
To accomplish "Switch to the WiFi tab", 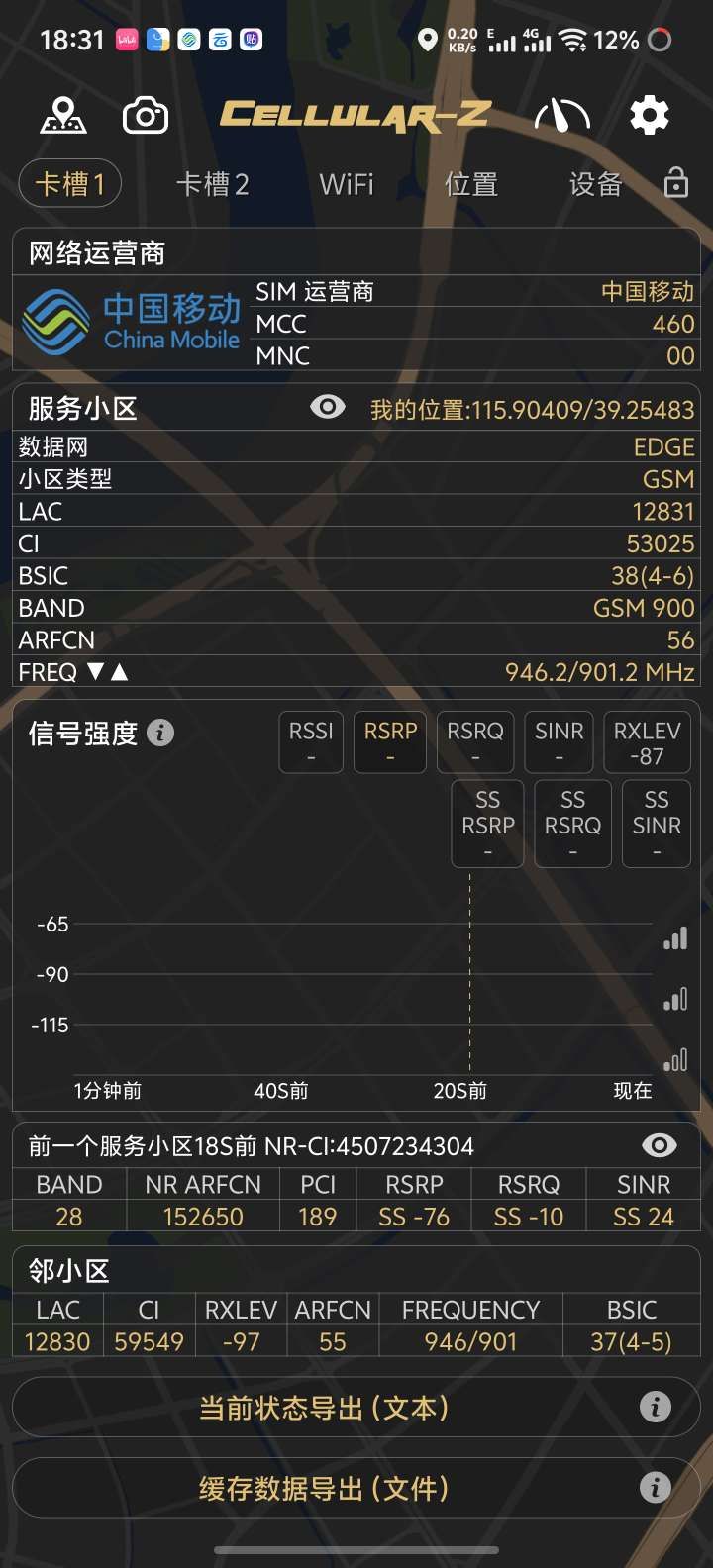I will 347,184.
